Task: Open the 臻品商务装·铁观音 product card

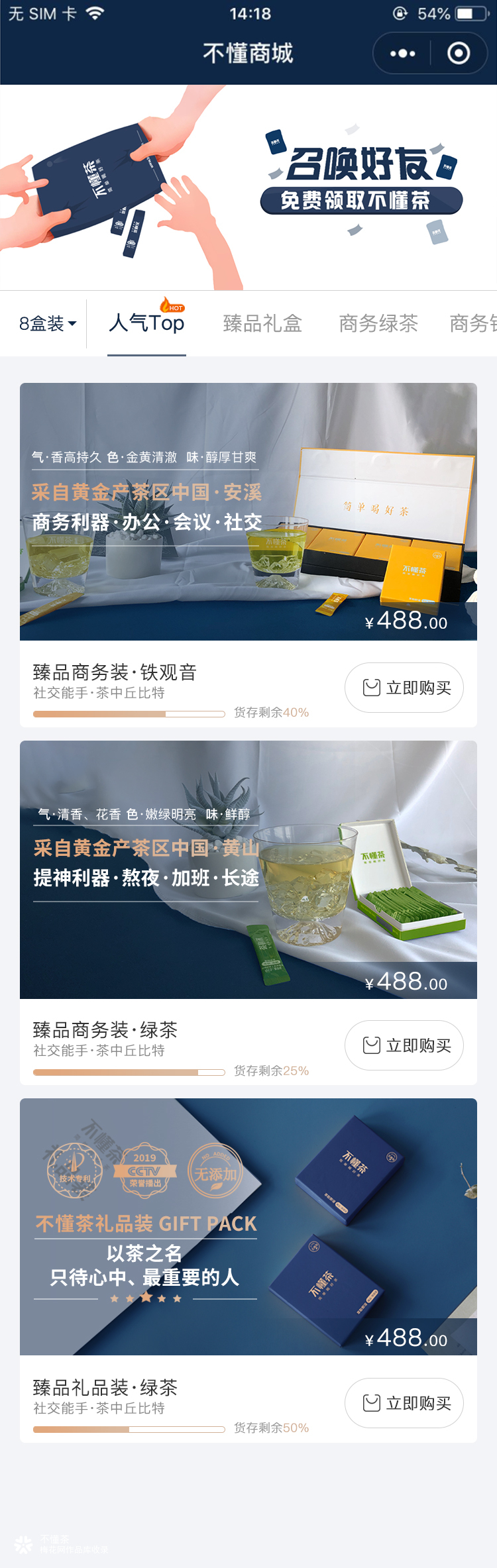Action: pos(248,512)
